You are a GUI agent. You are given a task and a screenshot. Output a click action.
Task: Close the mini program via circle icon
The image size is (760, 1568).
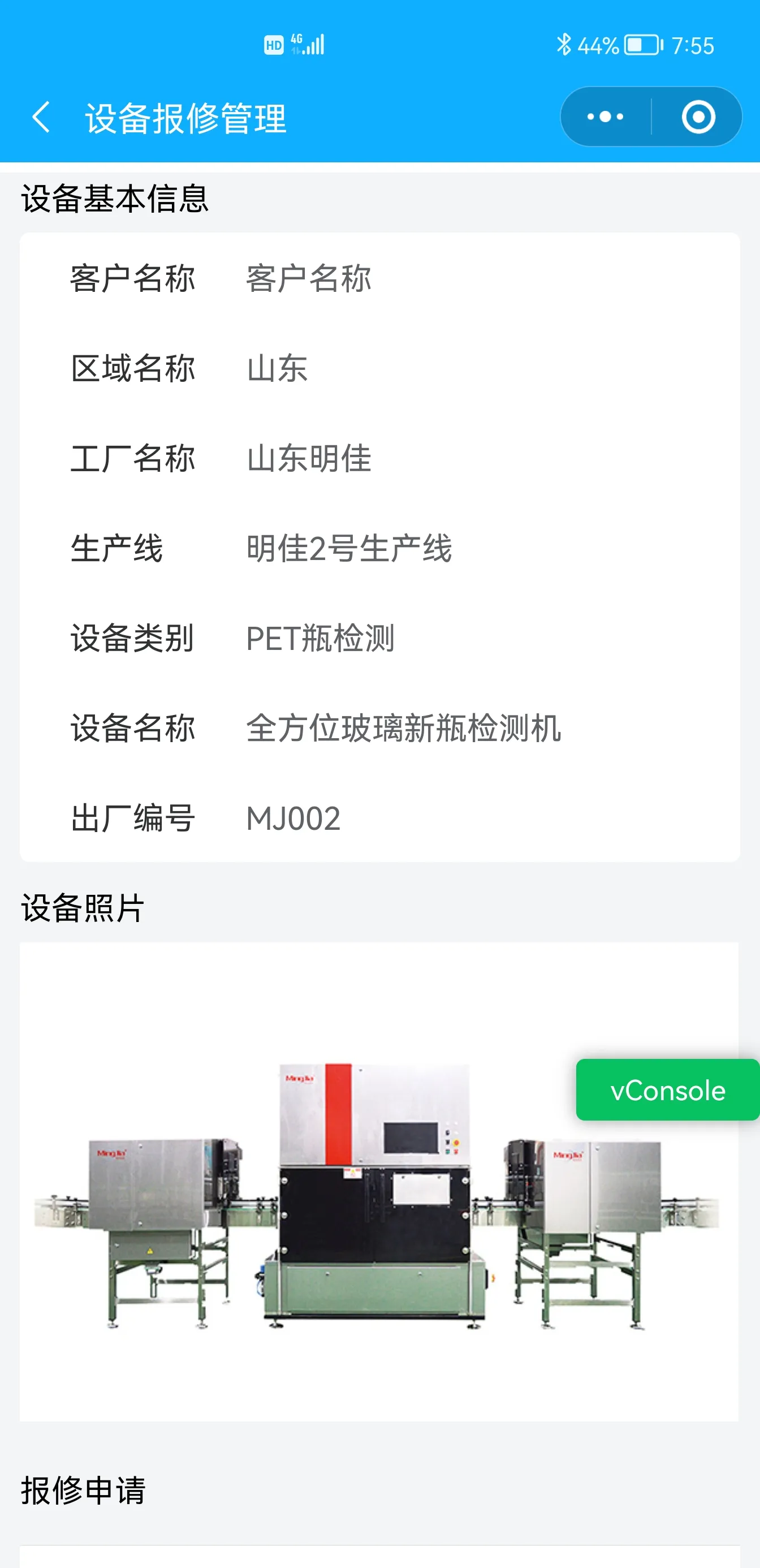pyautogui.click(x=697, y=117)
